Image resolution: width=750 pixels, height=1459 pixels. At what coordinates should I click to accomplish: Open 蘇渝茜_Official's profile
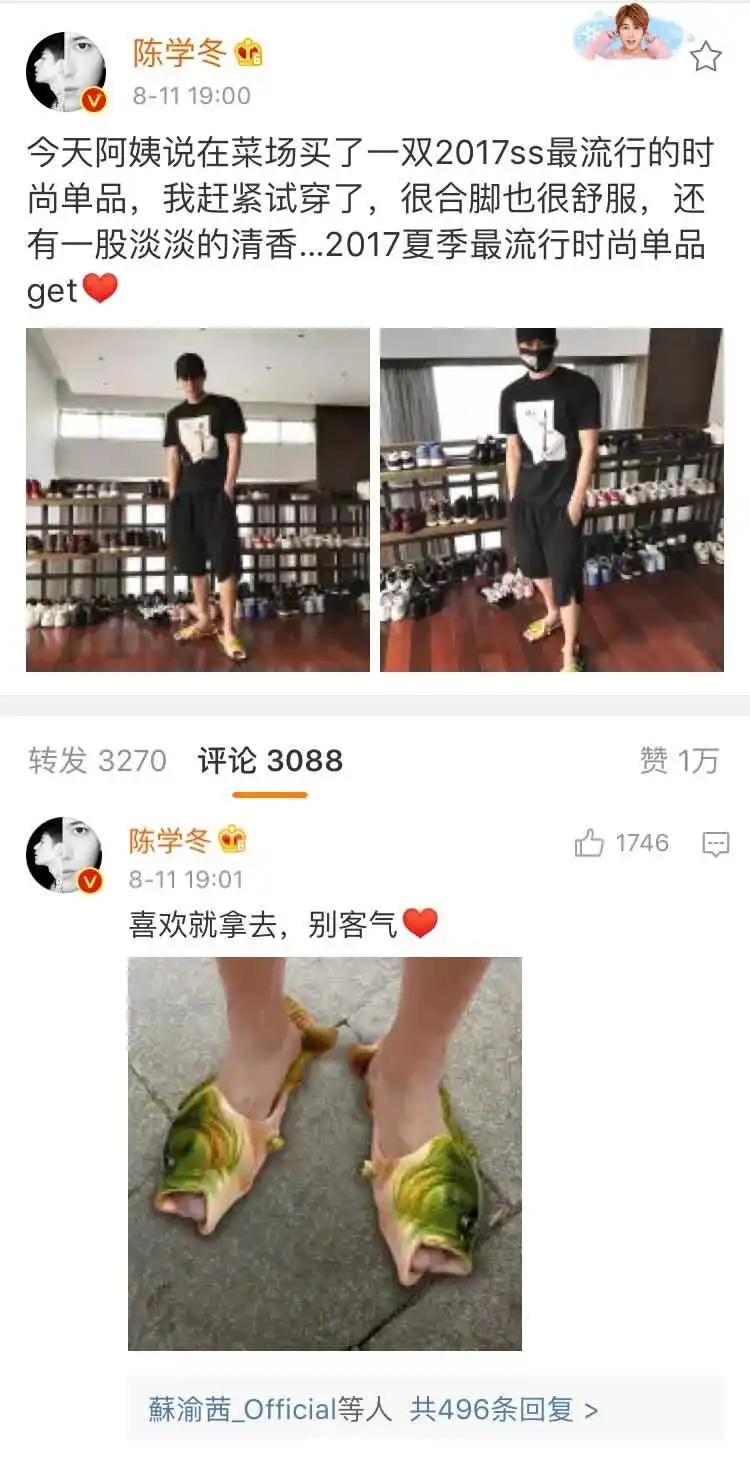pos(240,1407)
